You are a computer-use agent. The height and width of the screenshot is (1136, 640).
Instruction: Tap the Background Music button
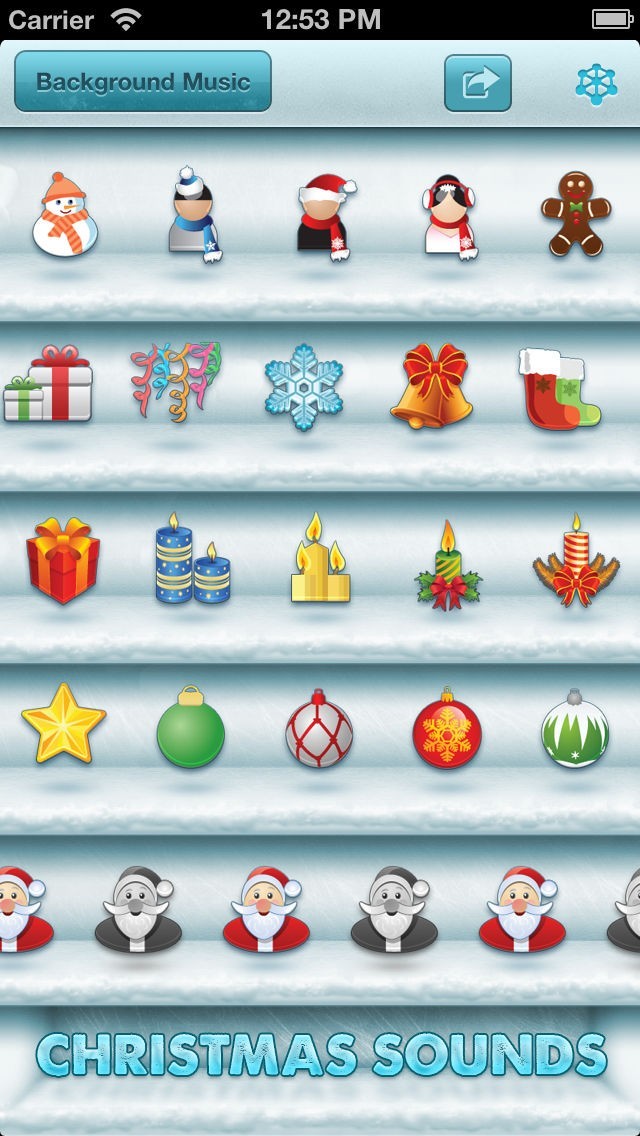click(x=143, y=81)
